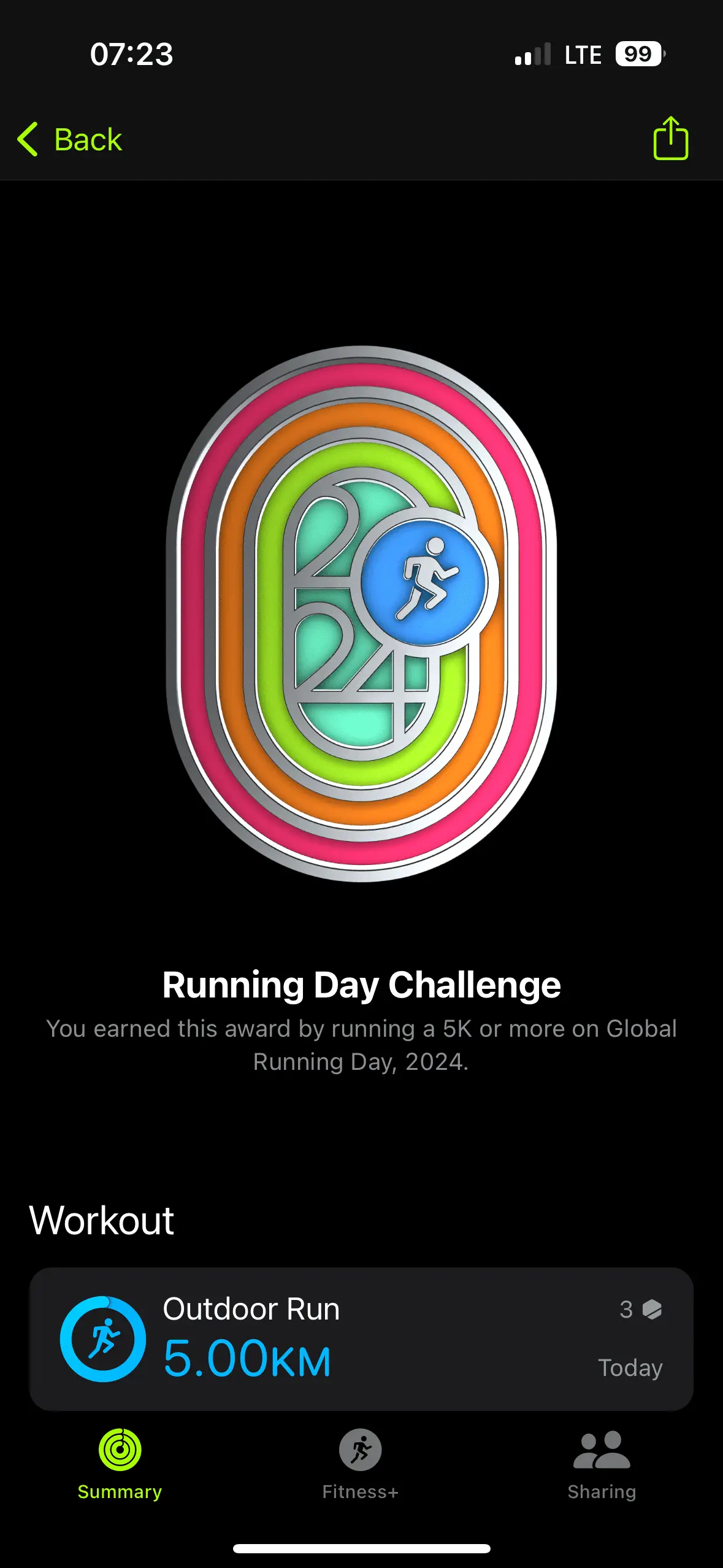Switch to the Summary tab
This screenshot has width=723, height=1568.
pyautogui.click(x=120, y=1463)
